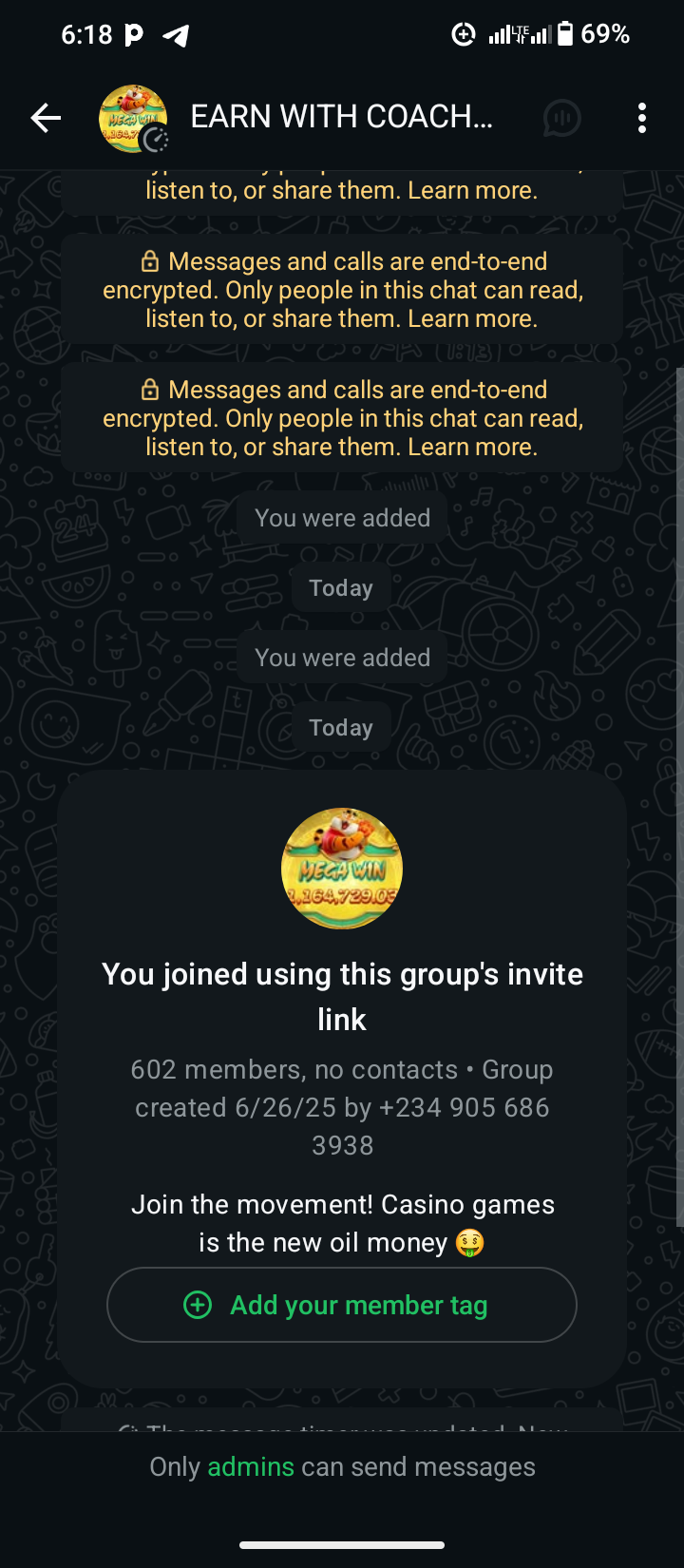Start a group voice chat
Image resolution: width=684 pixels, height=1568 pixels.
pos(561,118)
